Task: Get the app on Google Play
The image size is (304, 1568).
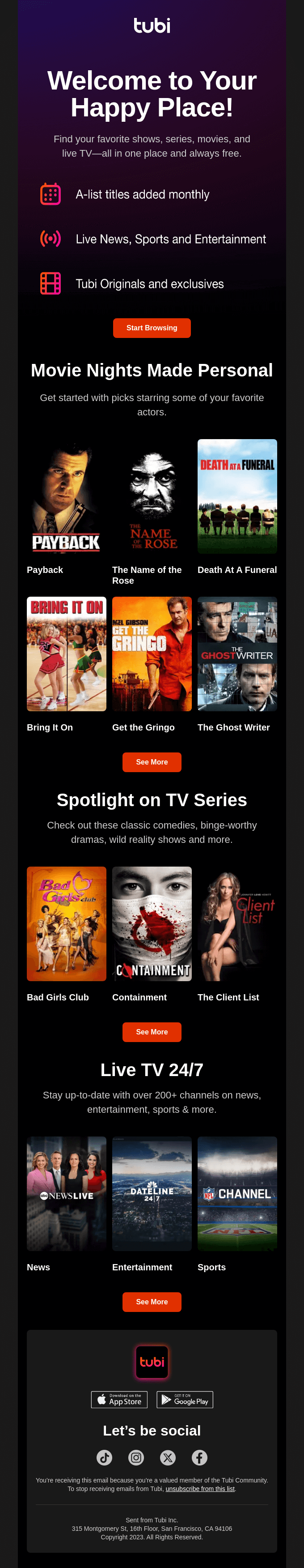Action: tap(185, 1399)
